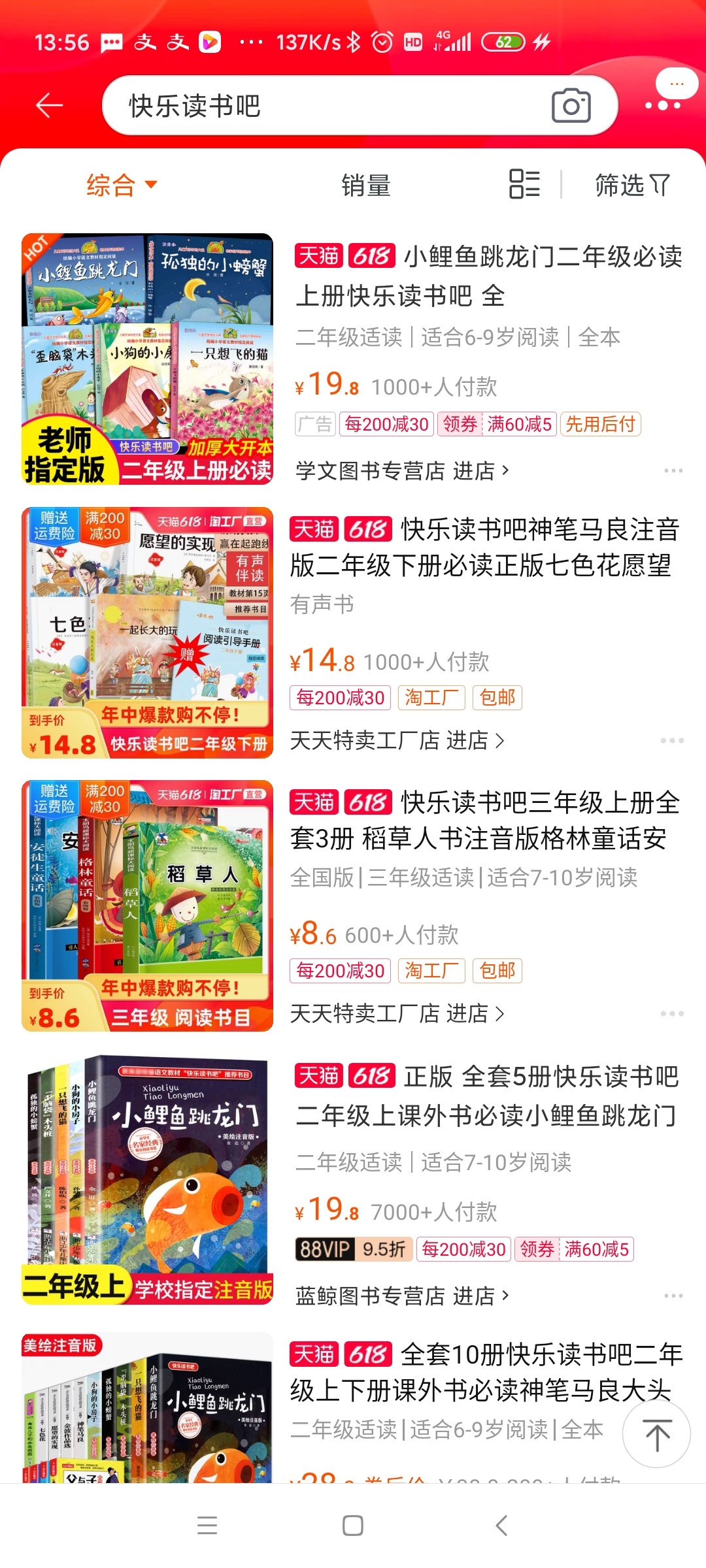
Task: Switch the list layout view
Action: 524,184
